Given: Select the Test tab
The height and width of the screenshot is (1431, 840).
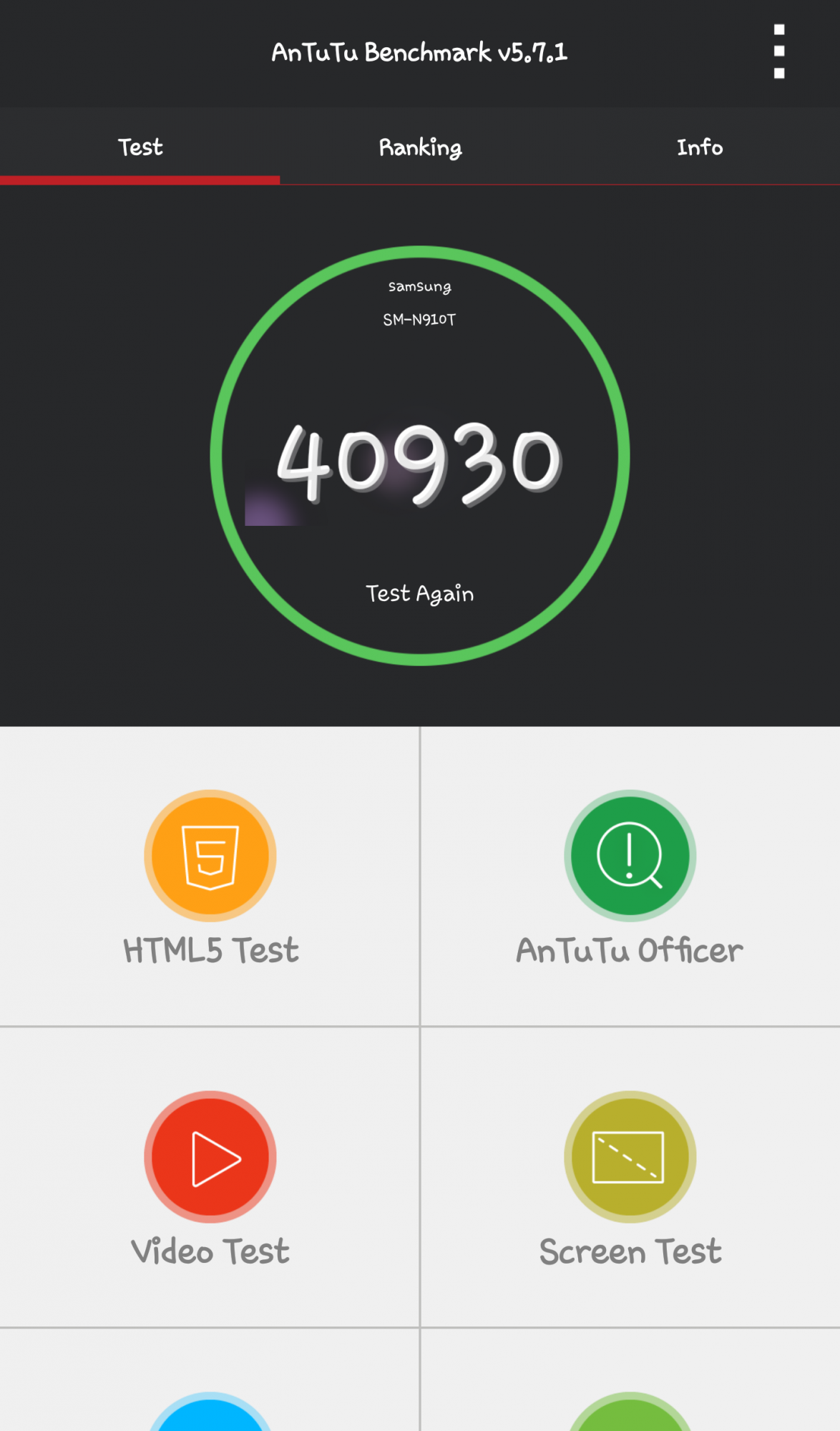Looking at the screenshot, I should click(x=140, y=147).
